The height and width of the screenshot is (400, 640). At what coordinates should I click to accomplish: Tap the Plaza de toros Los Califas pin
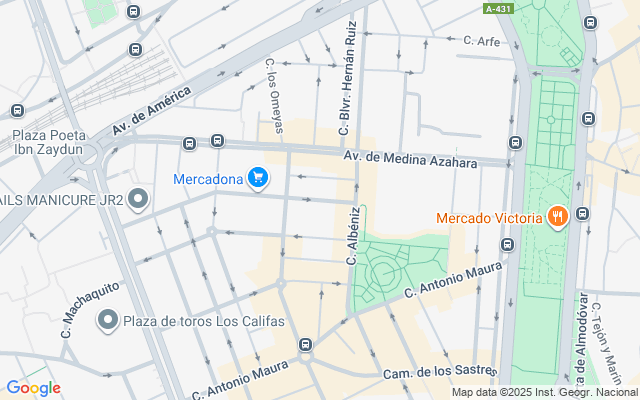[x=108, y=320]
